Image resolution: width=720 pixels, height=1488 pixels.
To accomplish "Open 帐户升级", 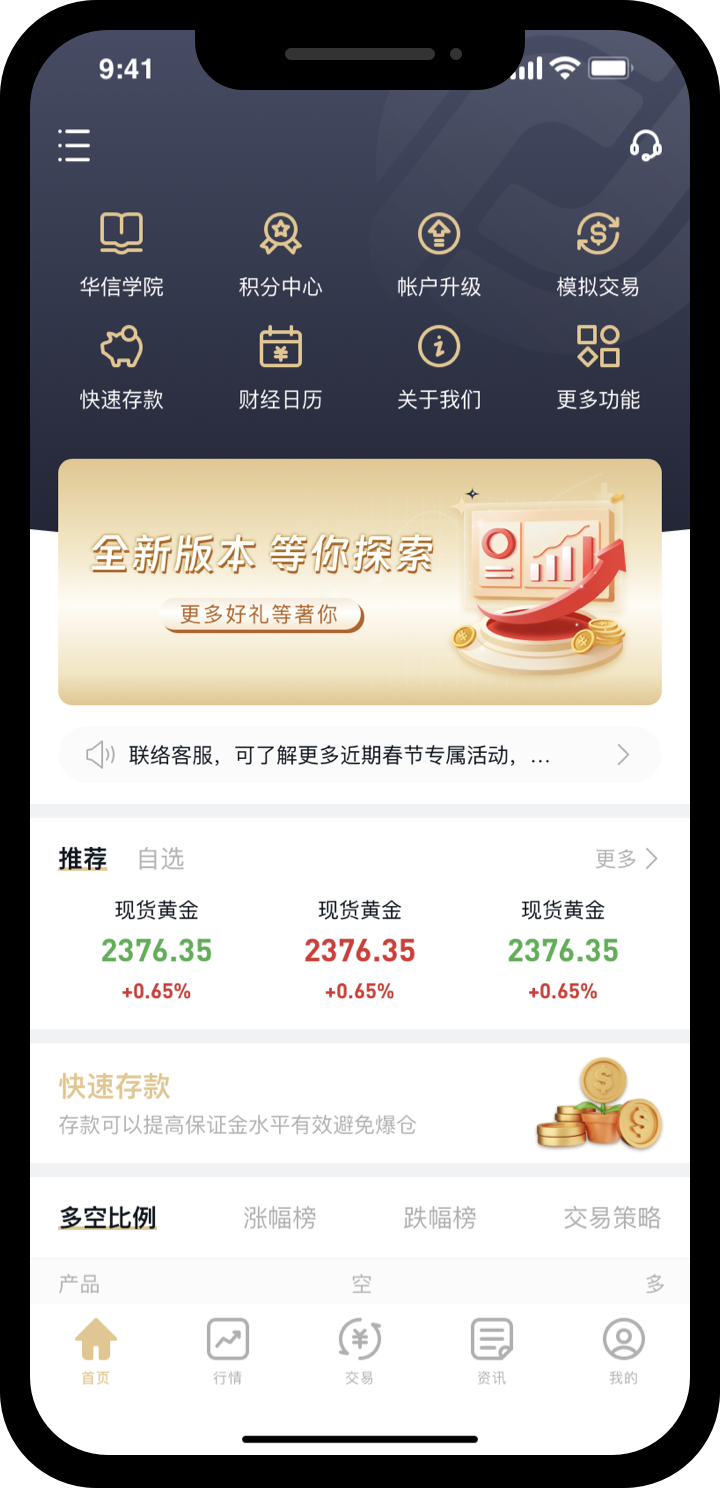I will (x=439, y=255).
